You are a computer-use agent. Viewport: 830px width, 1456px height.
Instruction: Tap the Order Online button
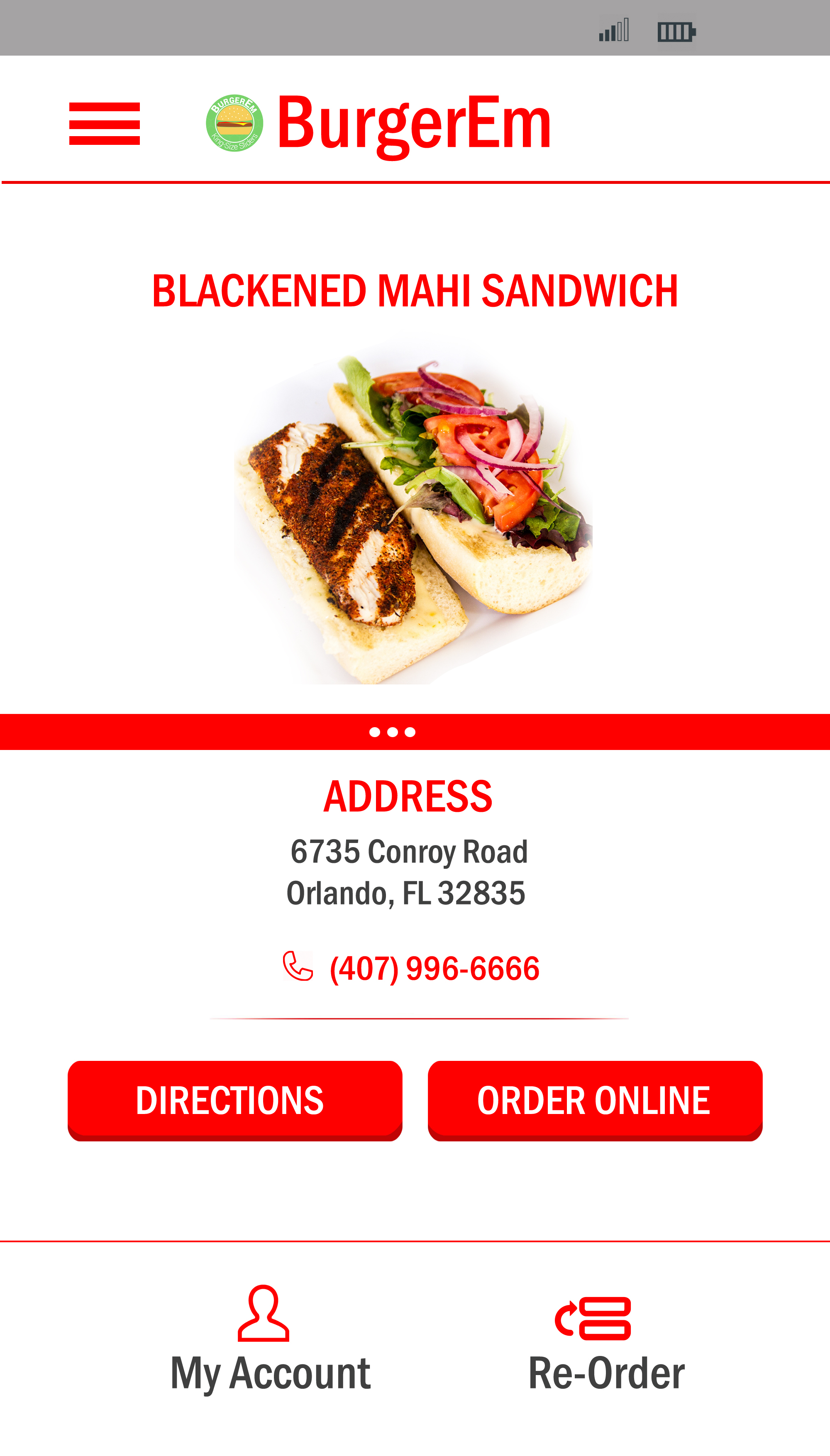point(595,1100)
